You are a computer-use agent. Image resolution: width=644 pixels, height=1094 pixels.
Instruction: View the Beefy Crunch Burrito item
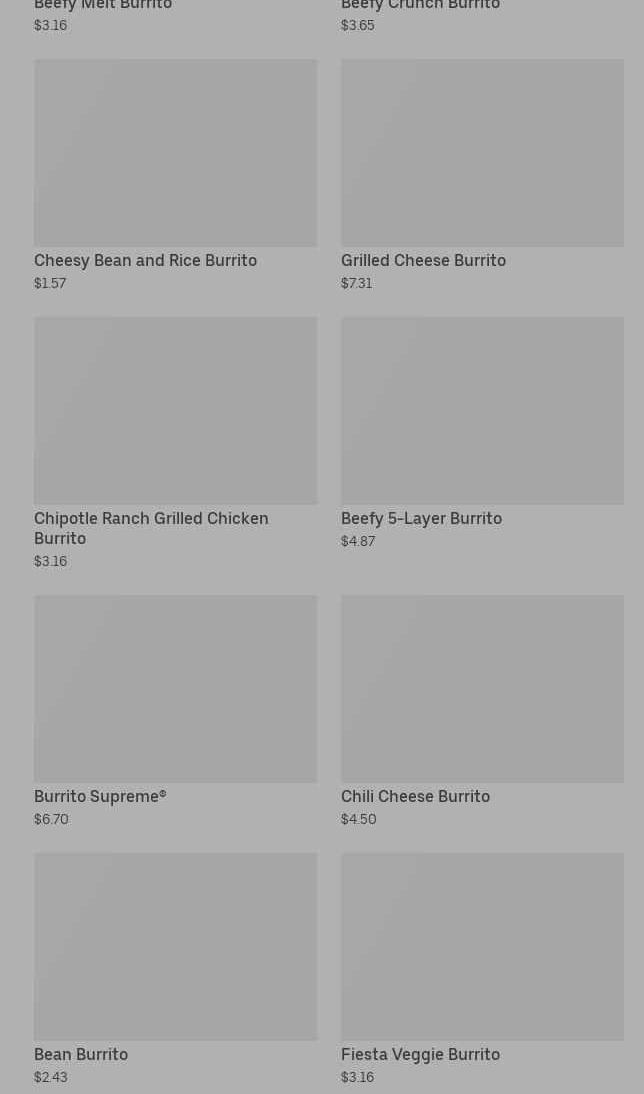tap(420, 7)
